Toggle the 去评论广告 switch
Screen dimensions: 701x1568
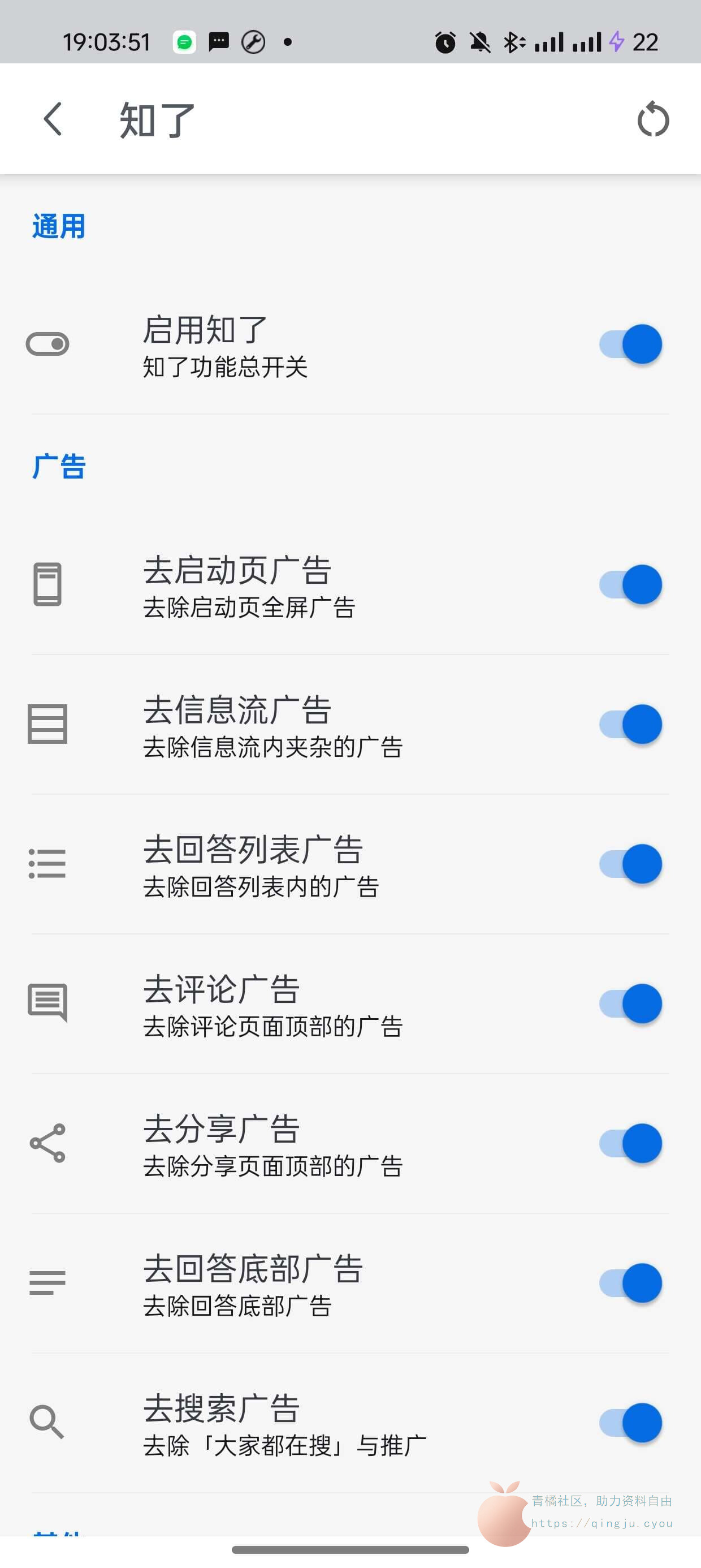click(x=630, y=1003)
